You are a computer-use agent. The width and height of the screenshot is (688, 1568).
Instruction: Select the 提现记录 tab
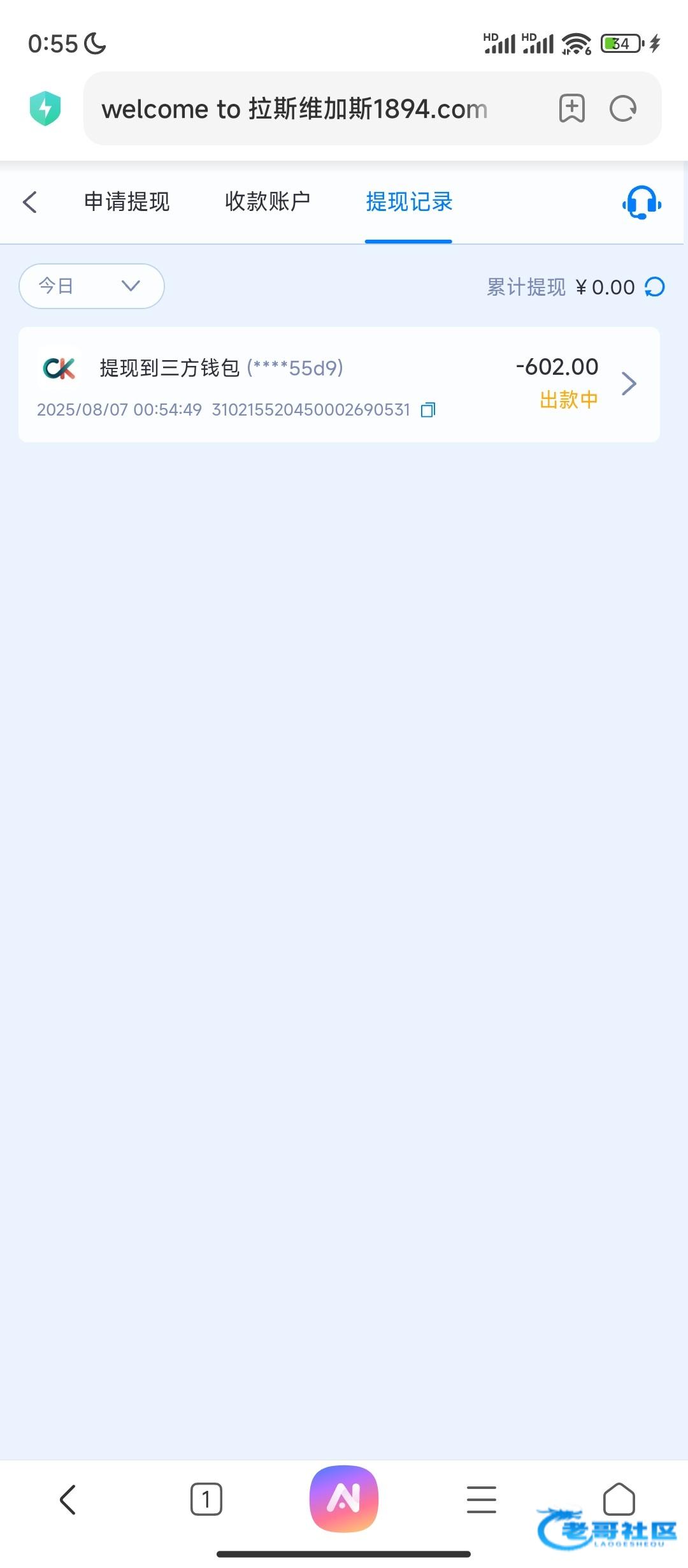coord(409,202)
